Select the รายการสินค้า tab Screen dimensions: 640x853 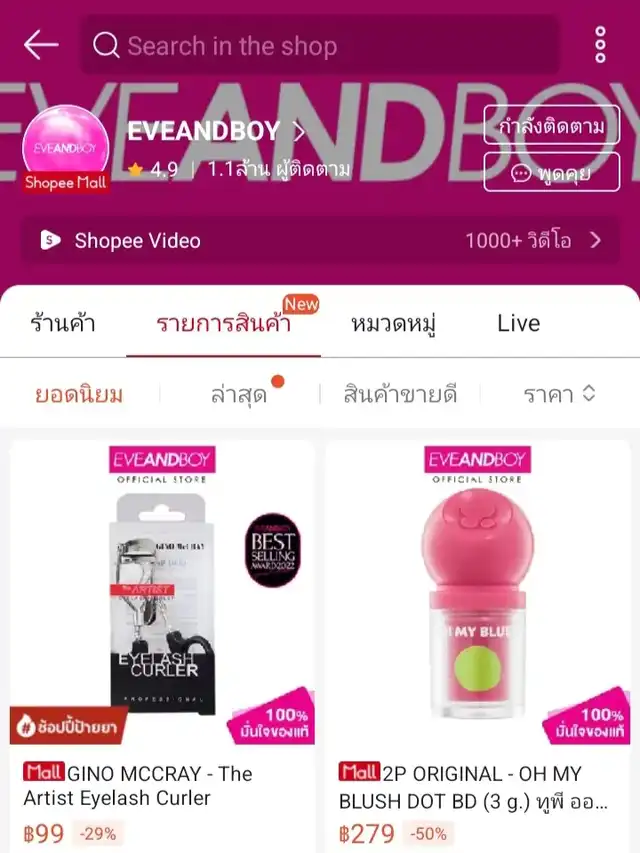[x=223, y=323]
